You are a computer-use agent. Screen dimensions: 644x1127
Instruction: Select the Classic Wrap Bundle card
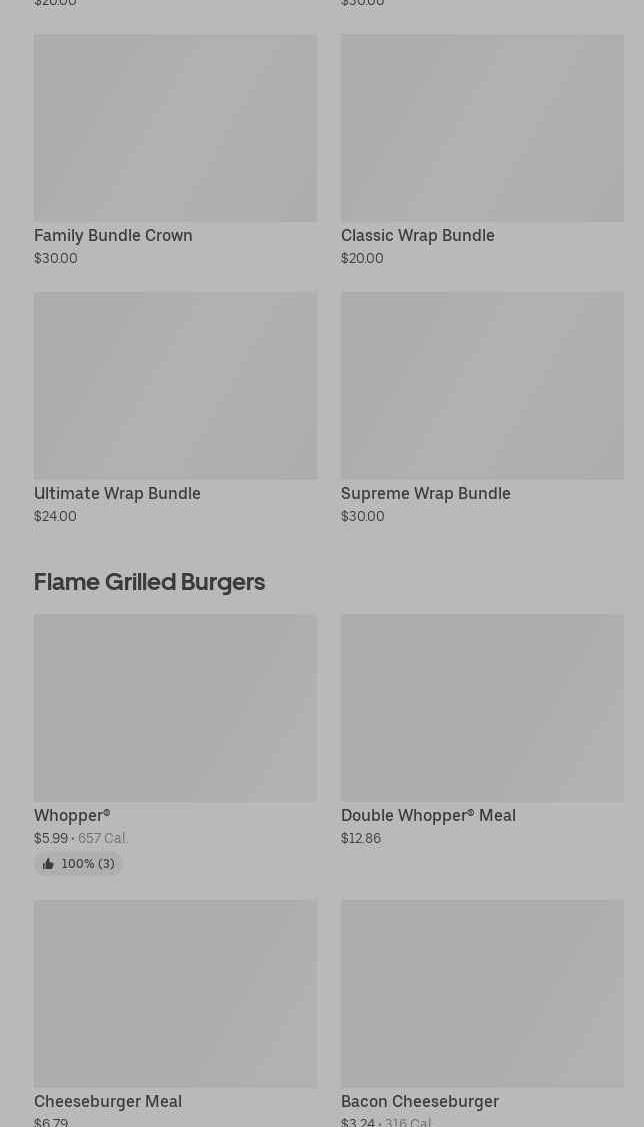(x=482, y=150)
